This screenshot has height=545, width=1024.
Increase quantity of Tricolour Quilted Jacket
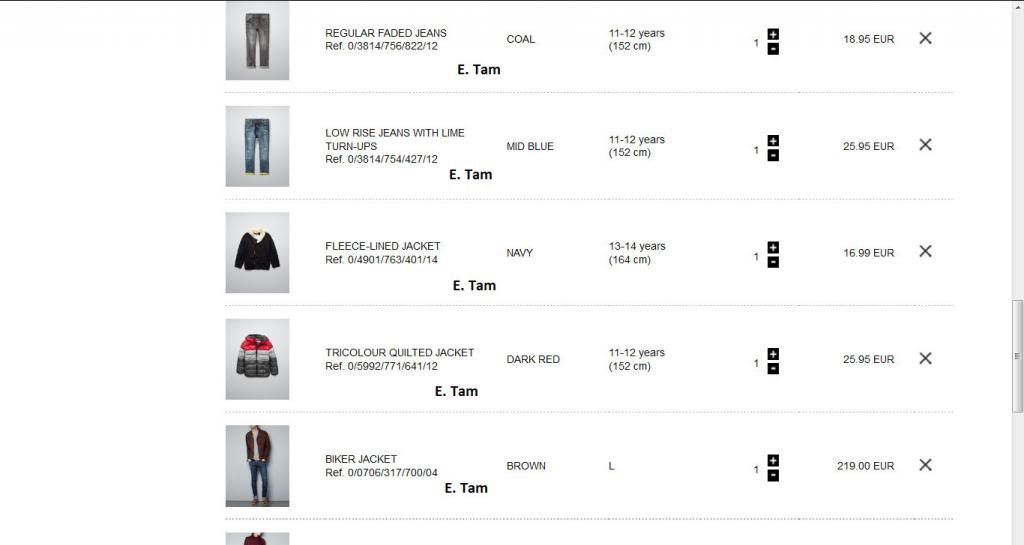(773, 354)
